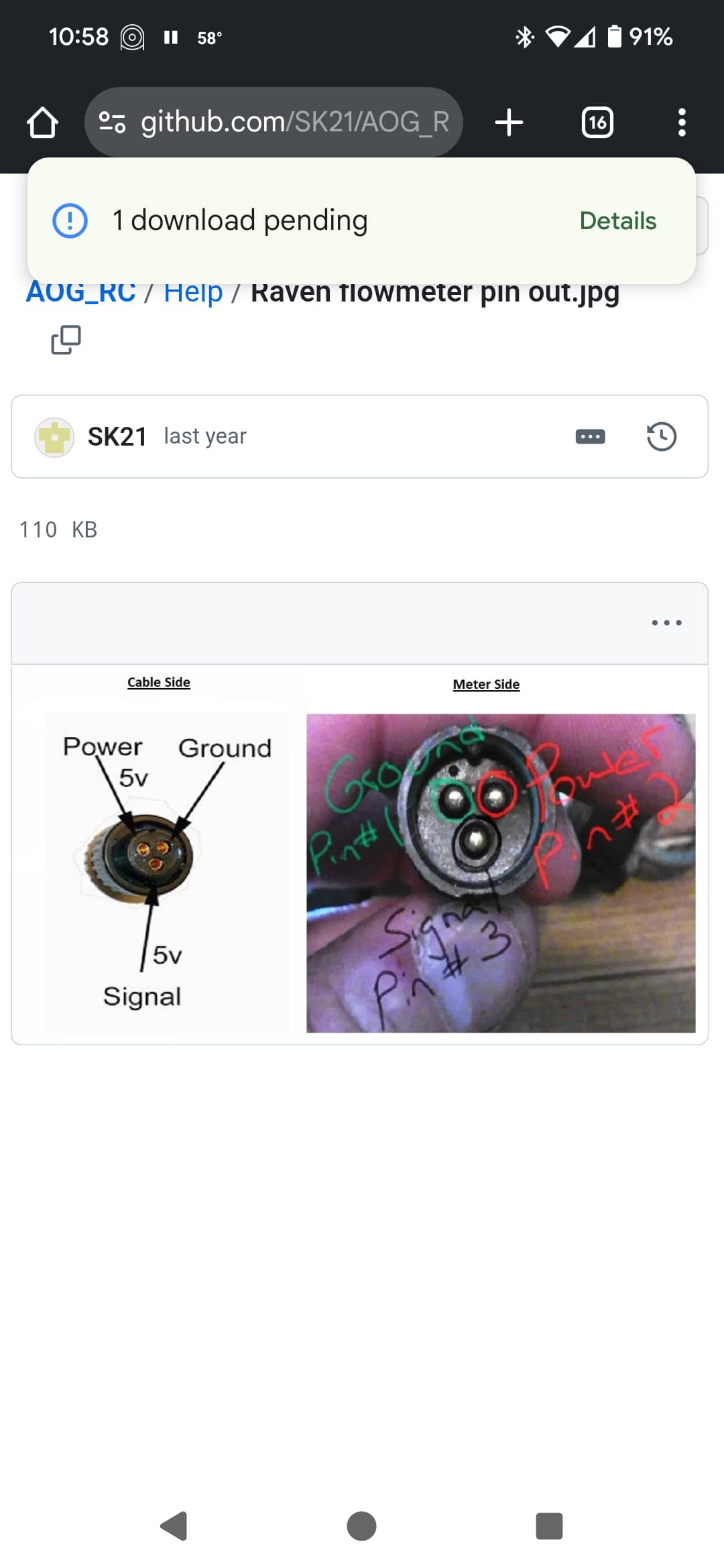The height and width of the screenshot is (1568, 724).
Task: Tap the github.com address bar
Action: tap(274, 122)
